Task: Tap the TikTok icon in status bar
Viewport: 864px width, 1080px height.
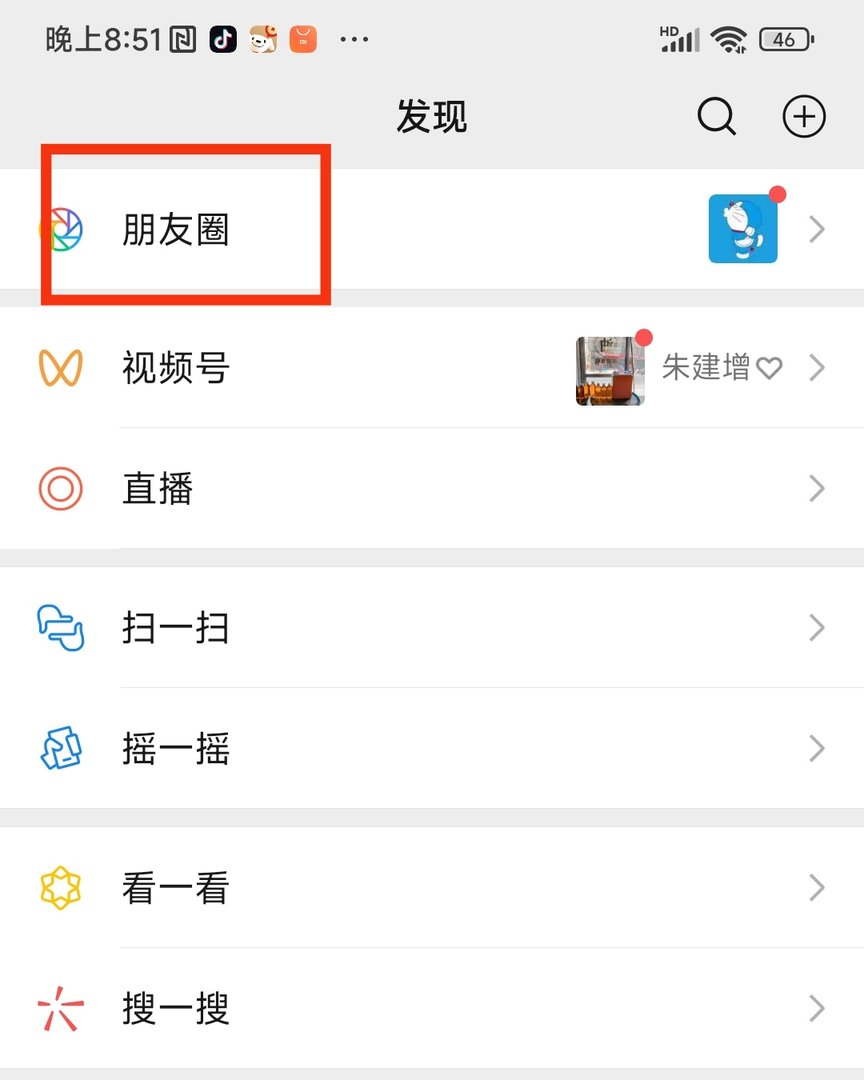Action: 222,39
